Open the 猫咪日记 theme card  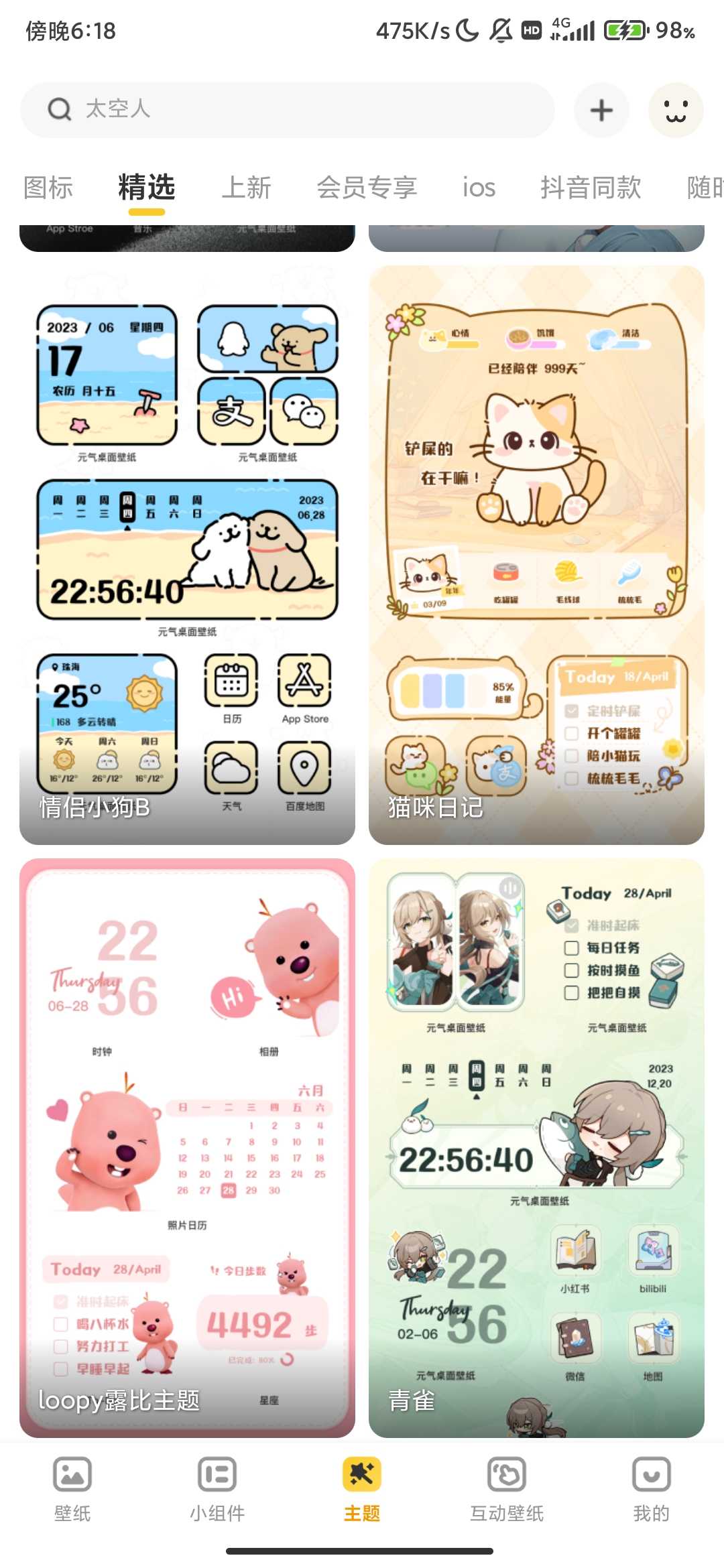(536, 555)
